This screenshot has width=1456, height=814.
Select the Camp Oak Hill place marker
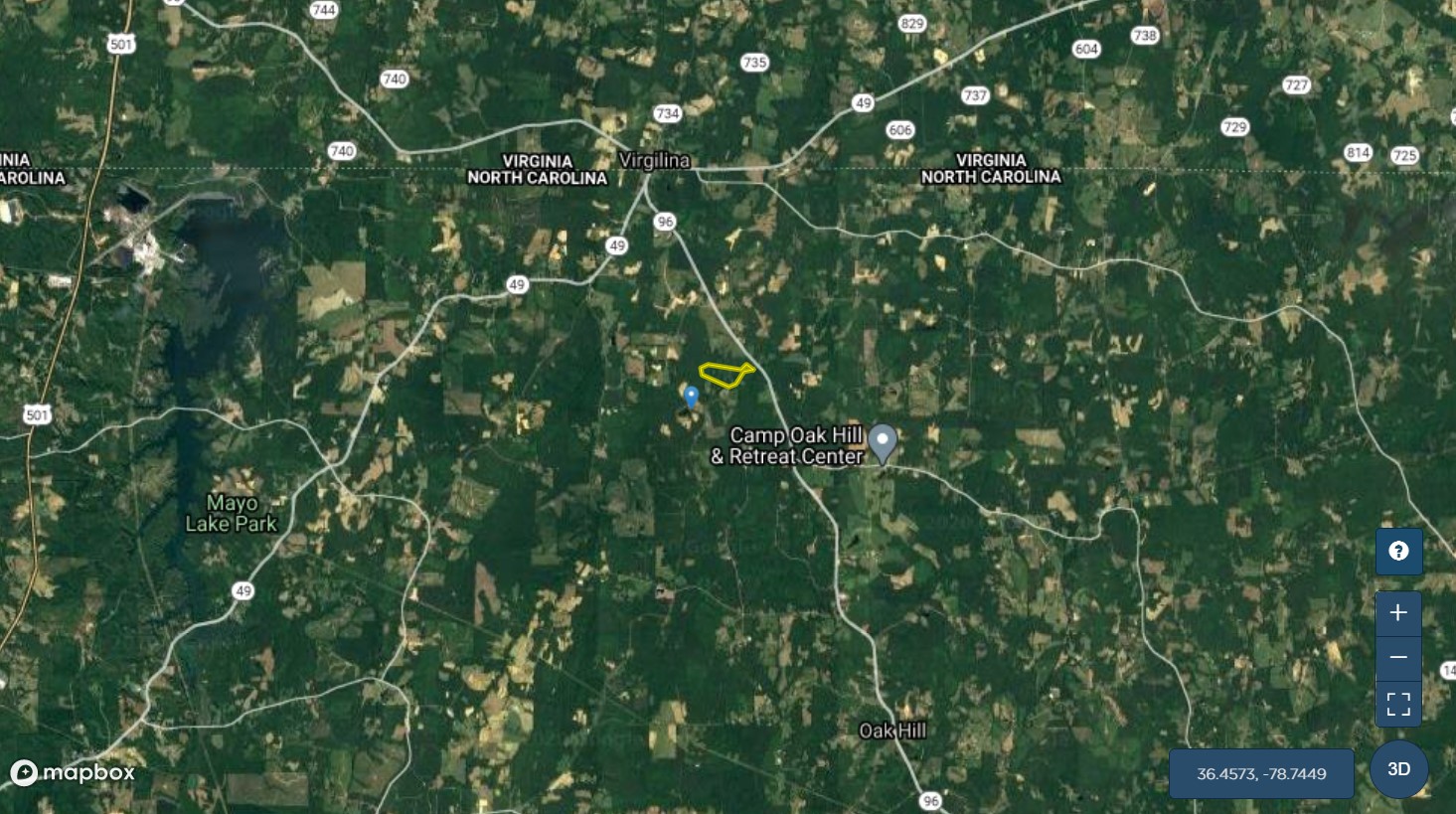[883, 440]
